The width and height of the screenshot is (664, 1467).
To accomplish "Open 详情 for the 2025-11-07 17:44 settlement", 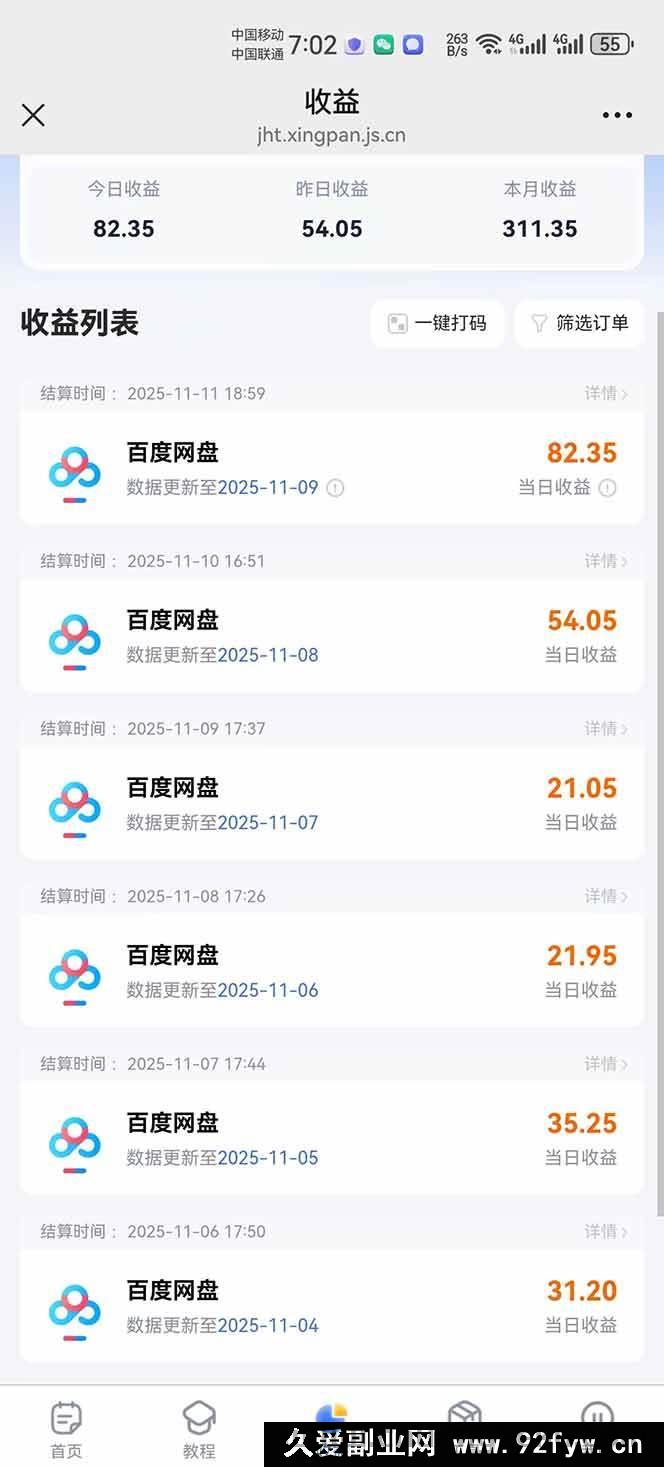I will (x=606, y=1063).
